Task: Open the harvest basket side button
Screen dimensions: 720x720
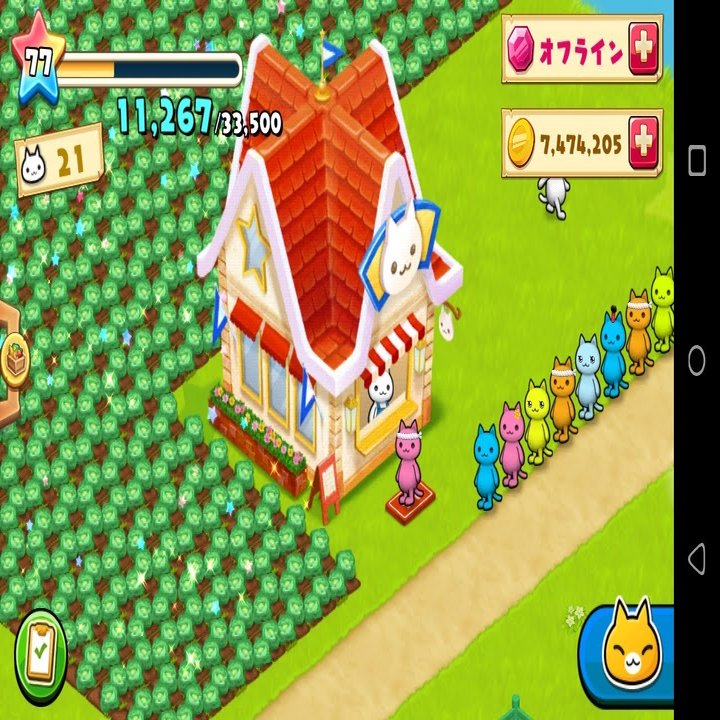Action: tap(16, 356)
